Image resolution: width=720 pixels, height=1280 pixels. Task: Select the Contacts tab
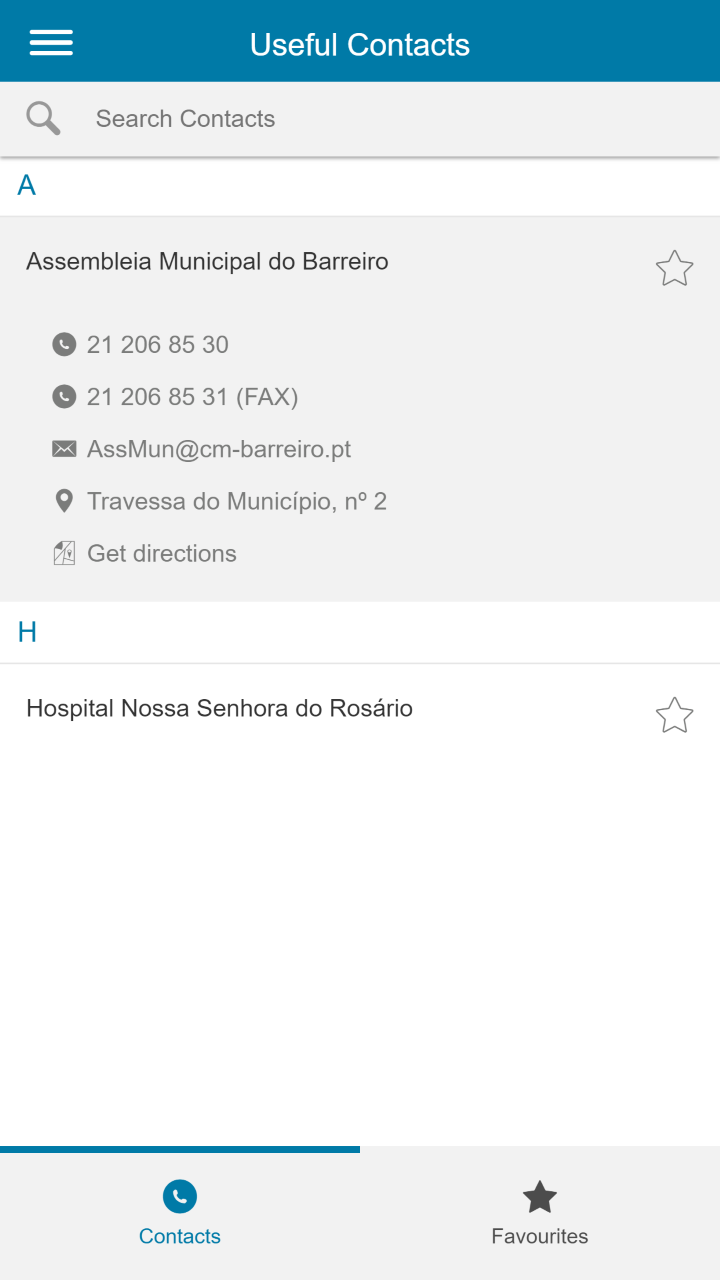[x=180, y=1213]
